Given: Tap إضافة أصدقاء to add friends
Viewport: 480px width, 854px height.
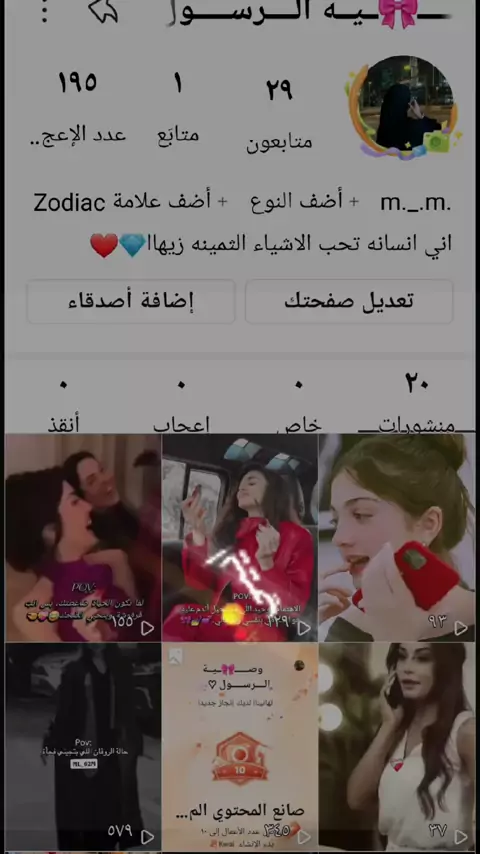Looking at the screenshot, I should click(131, 301).
